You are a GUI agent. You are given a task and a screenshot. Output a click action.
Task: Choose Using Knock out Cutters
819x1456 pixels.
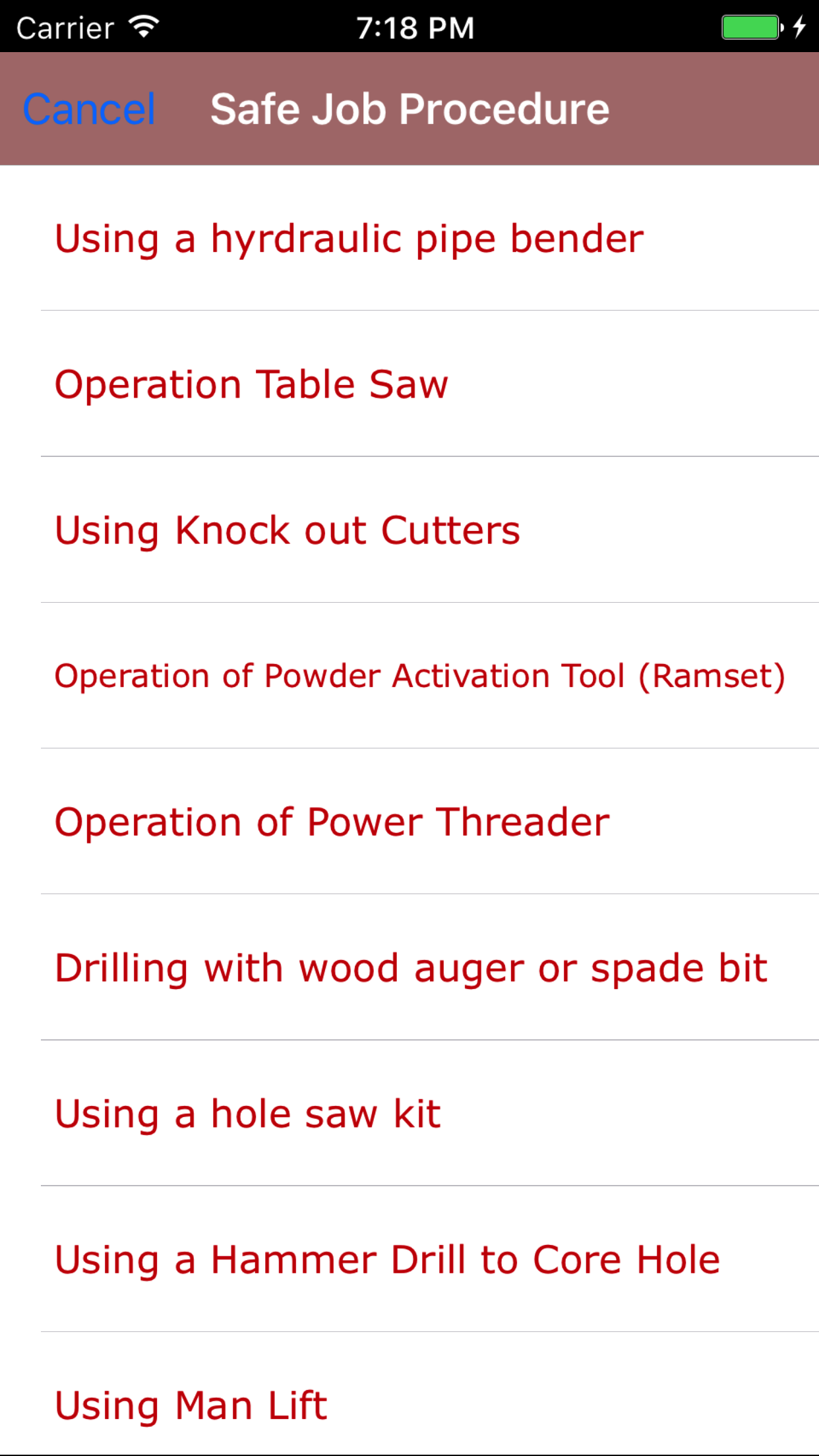[288, 530]
